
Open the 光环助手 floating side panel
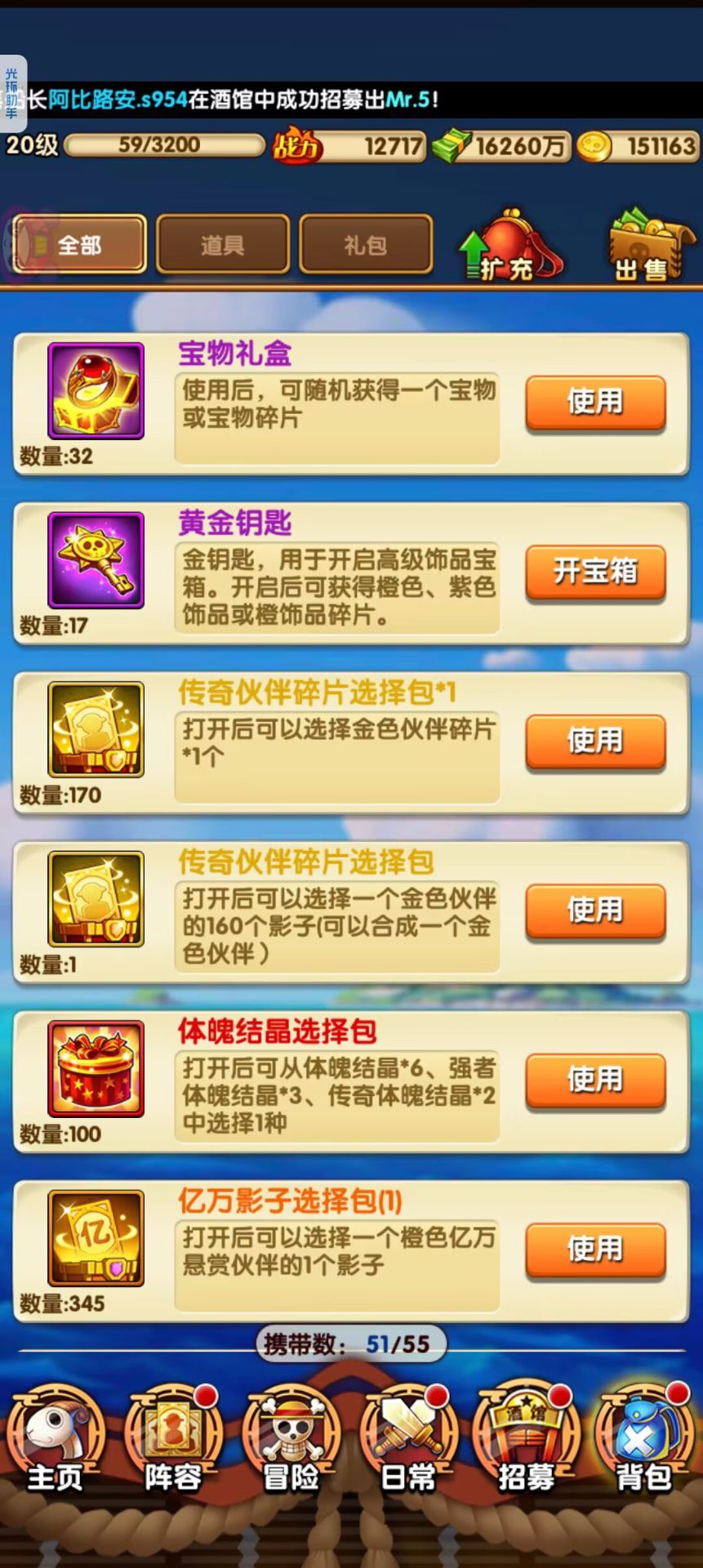pyautogui.click(x=12, y=94)
